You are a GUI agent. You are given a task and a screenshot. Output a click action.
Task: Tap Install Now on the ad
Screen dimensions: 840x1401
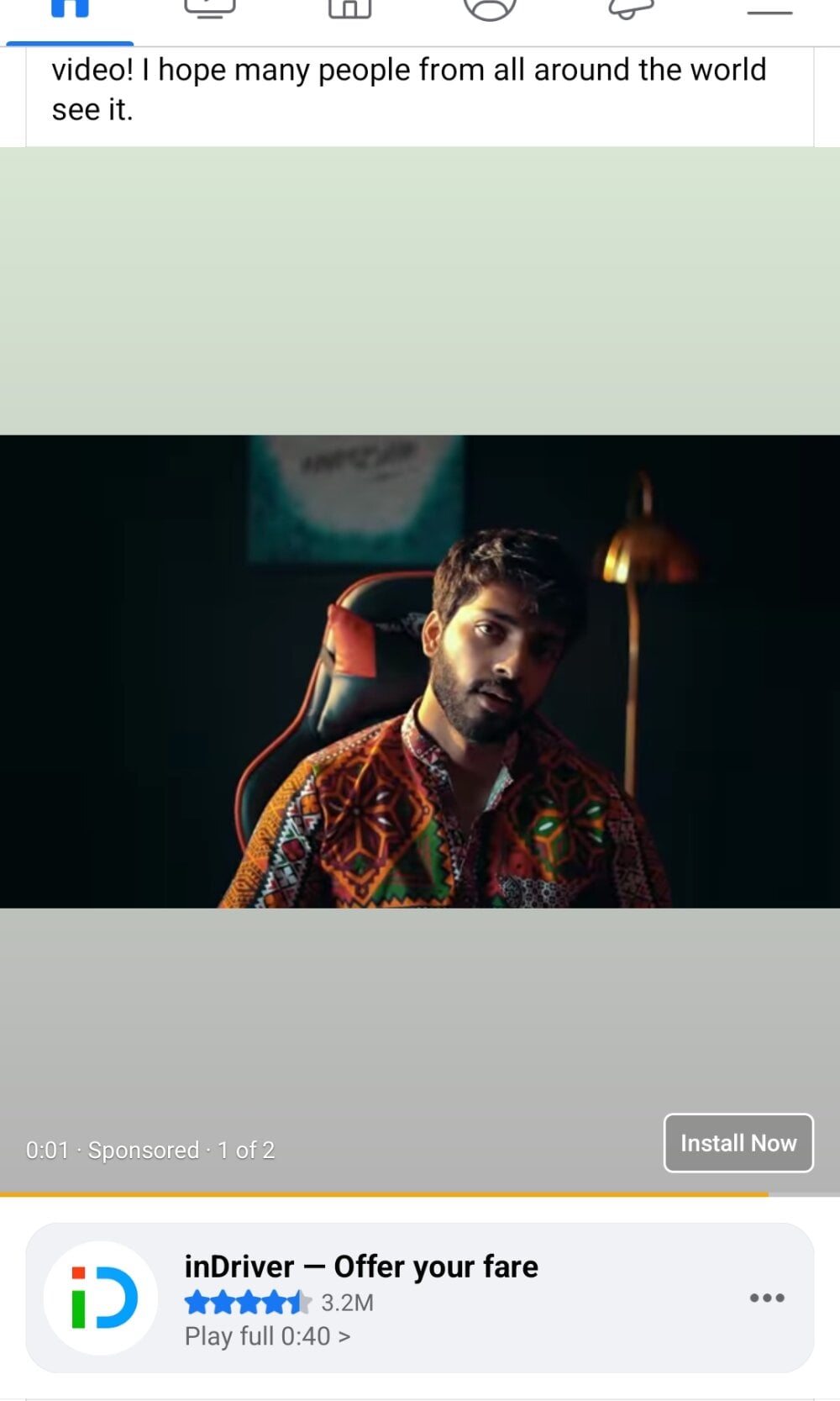click(x=738, y=1143)
